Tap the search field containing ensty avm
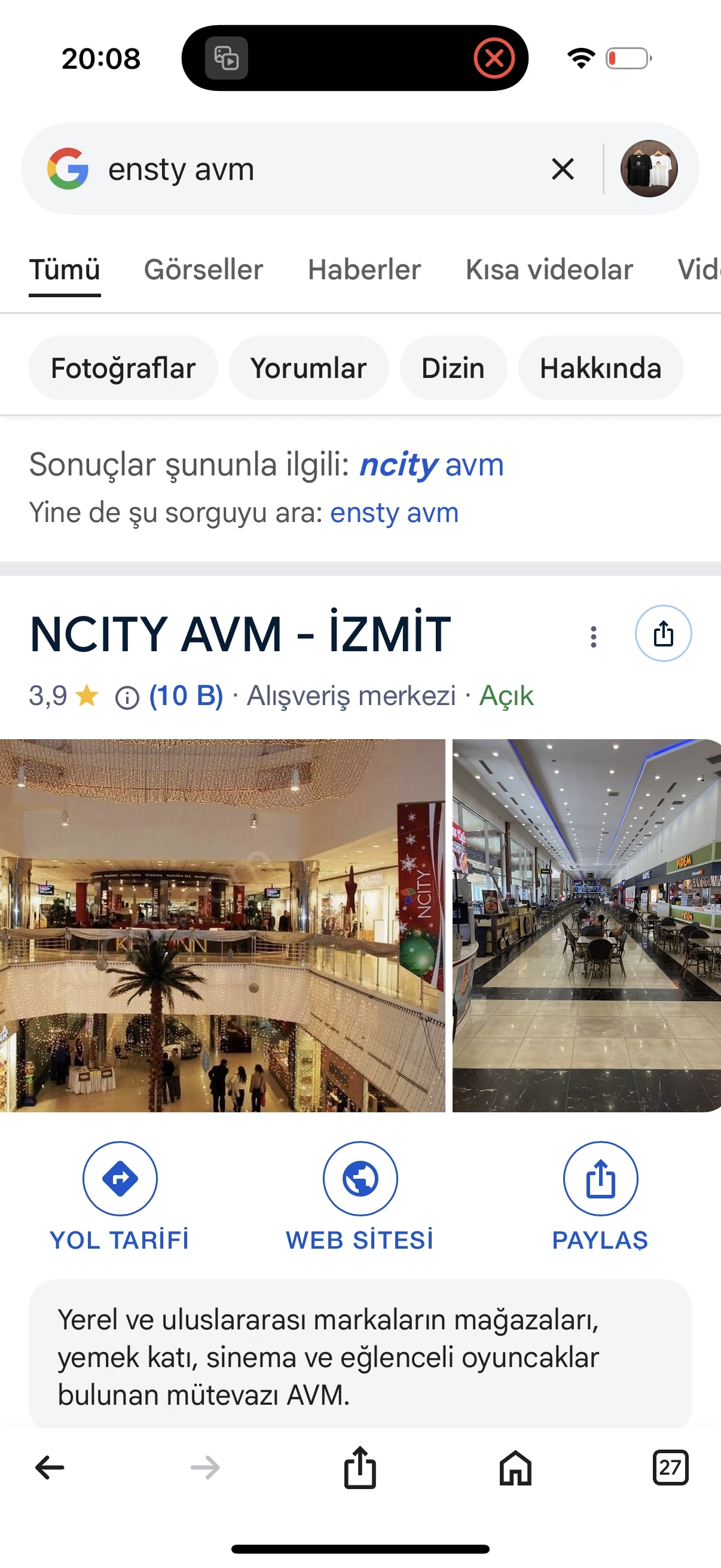721x1568 pixels. coord(304,169)
